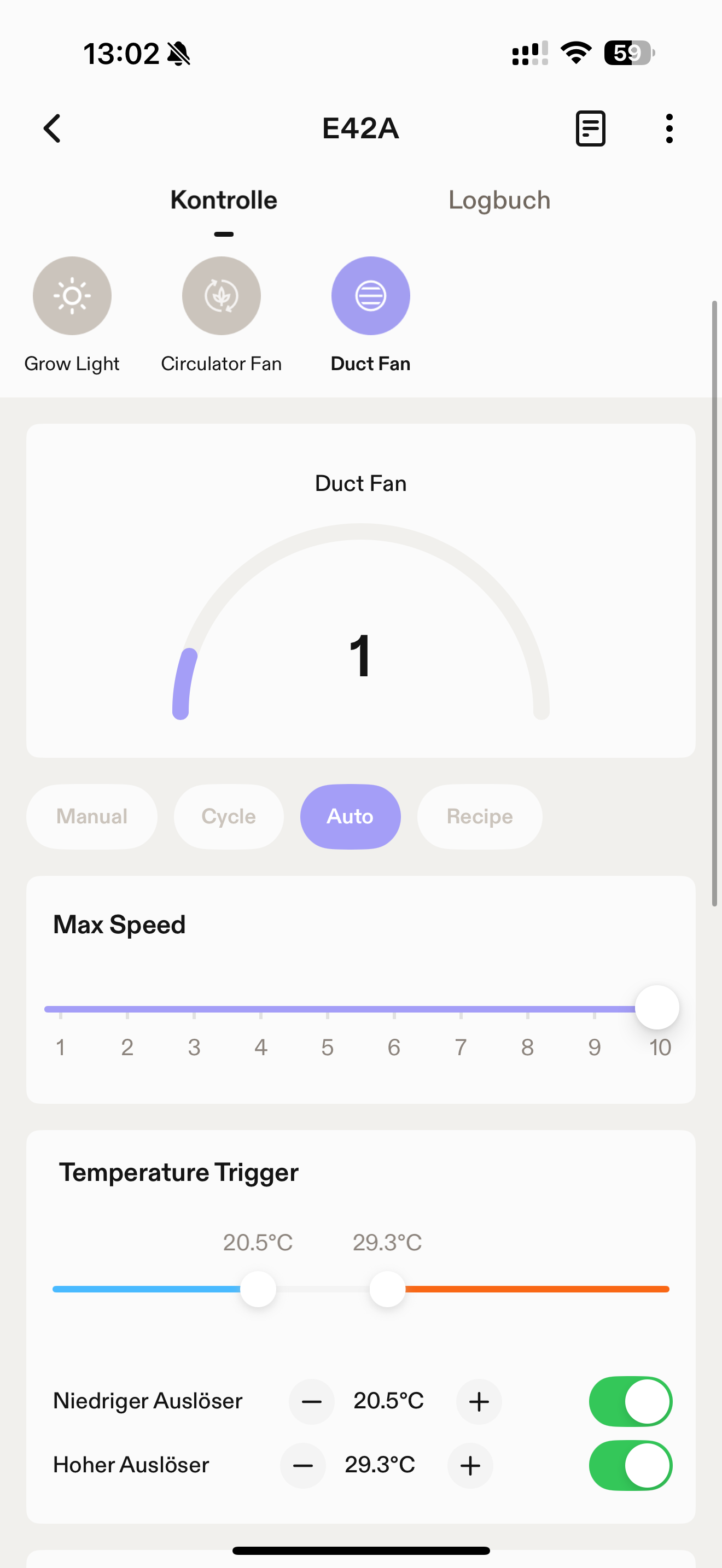Select the Grow Light device
The width and height of the screenshot is (722, 1568).
point(72,296)
